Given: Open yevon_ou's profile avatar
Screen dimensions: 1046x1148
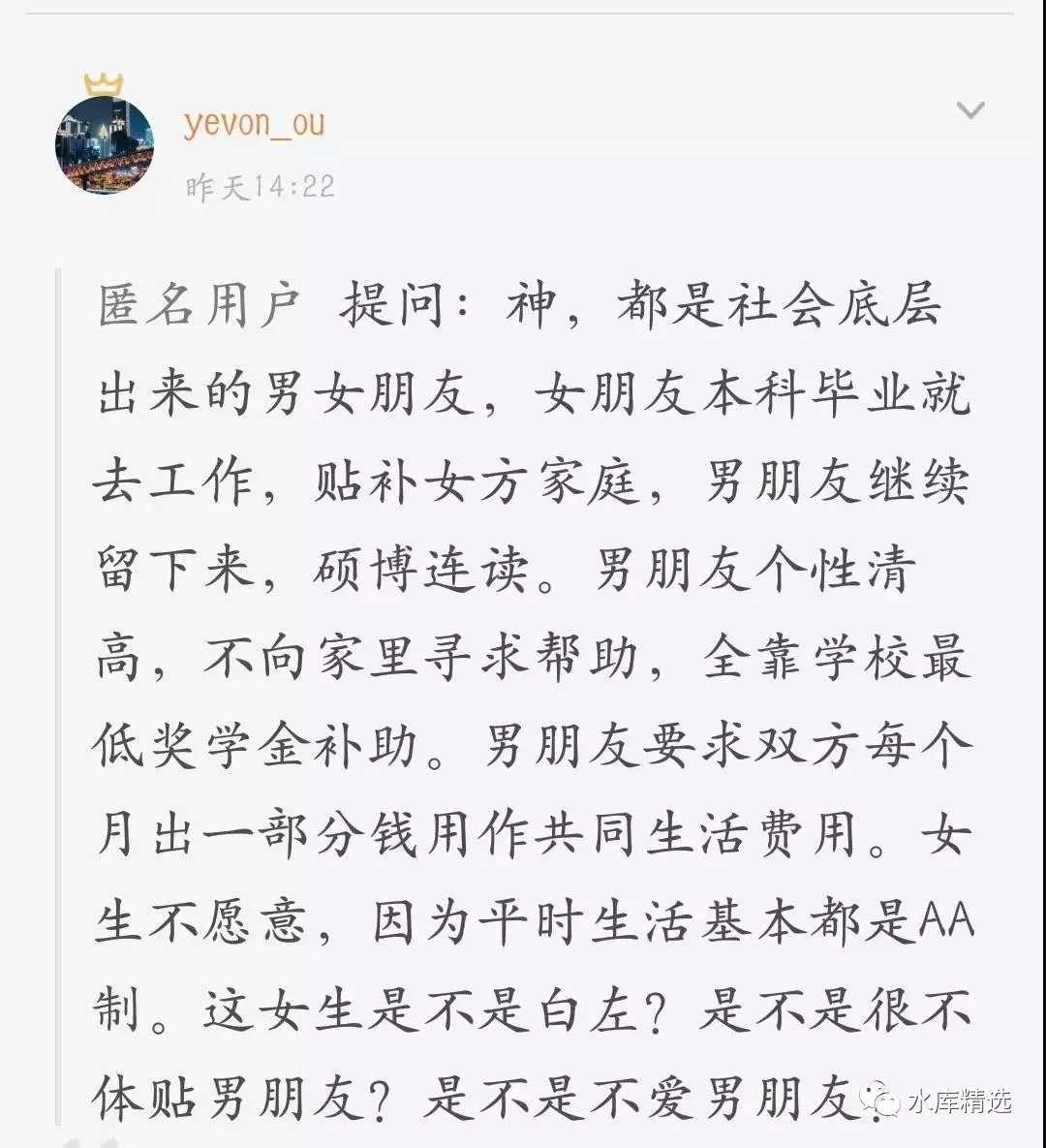Looking at the screenshot, I should [104, 144].
